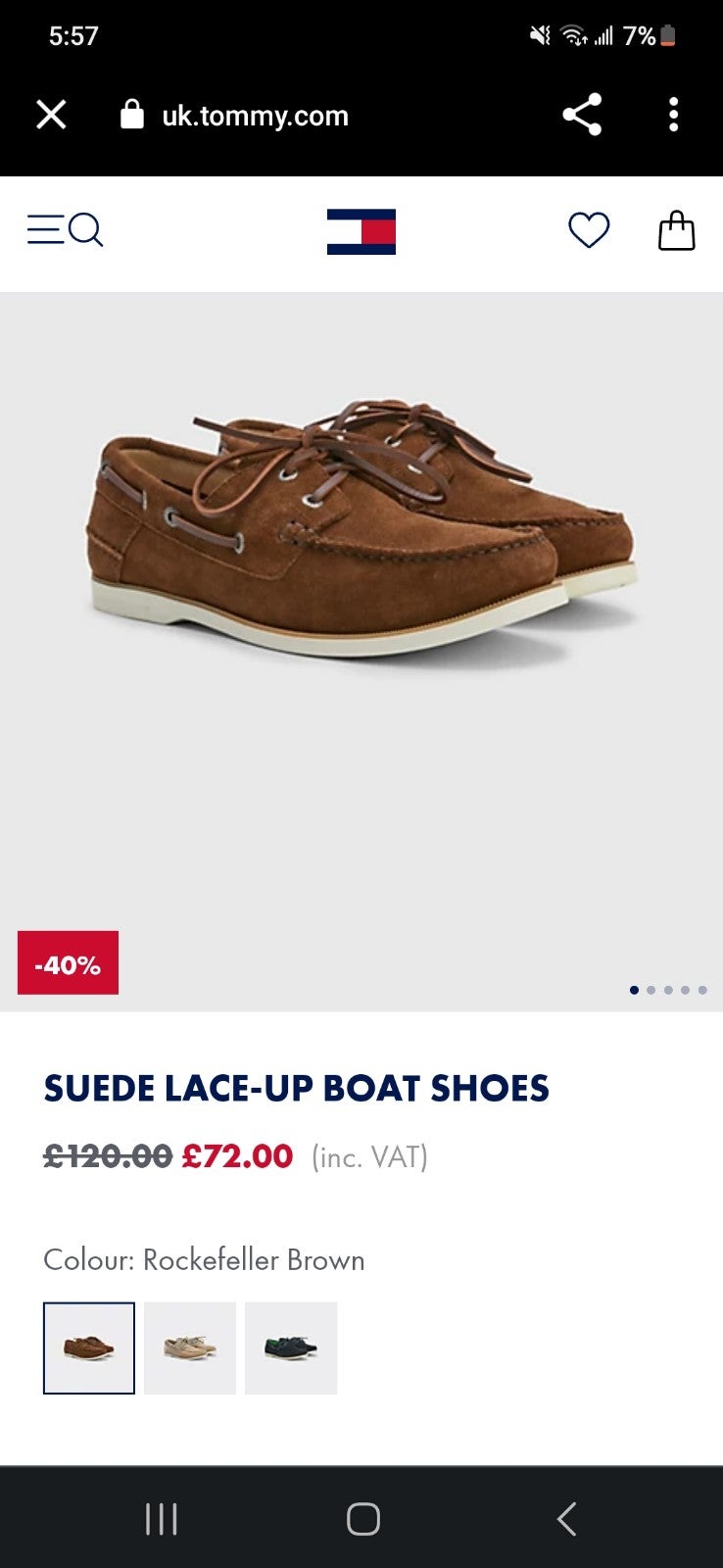This screenshot has height=1568, width=723.
Task: Open recent apps from the navigation bar
Action: click(162, 1519)
